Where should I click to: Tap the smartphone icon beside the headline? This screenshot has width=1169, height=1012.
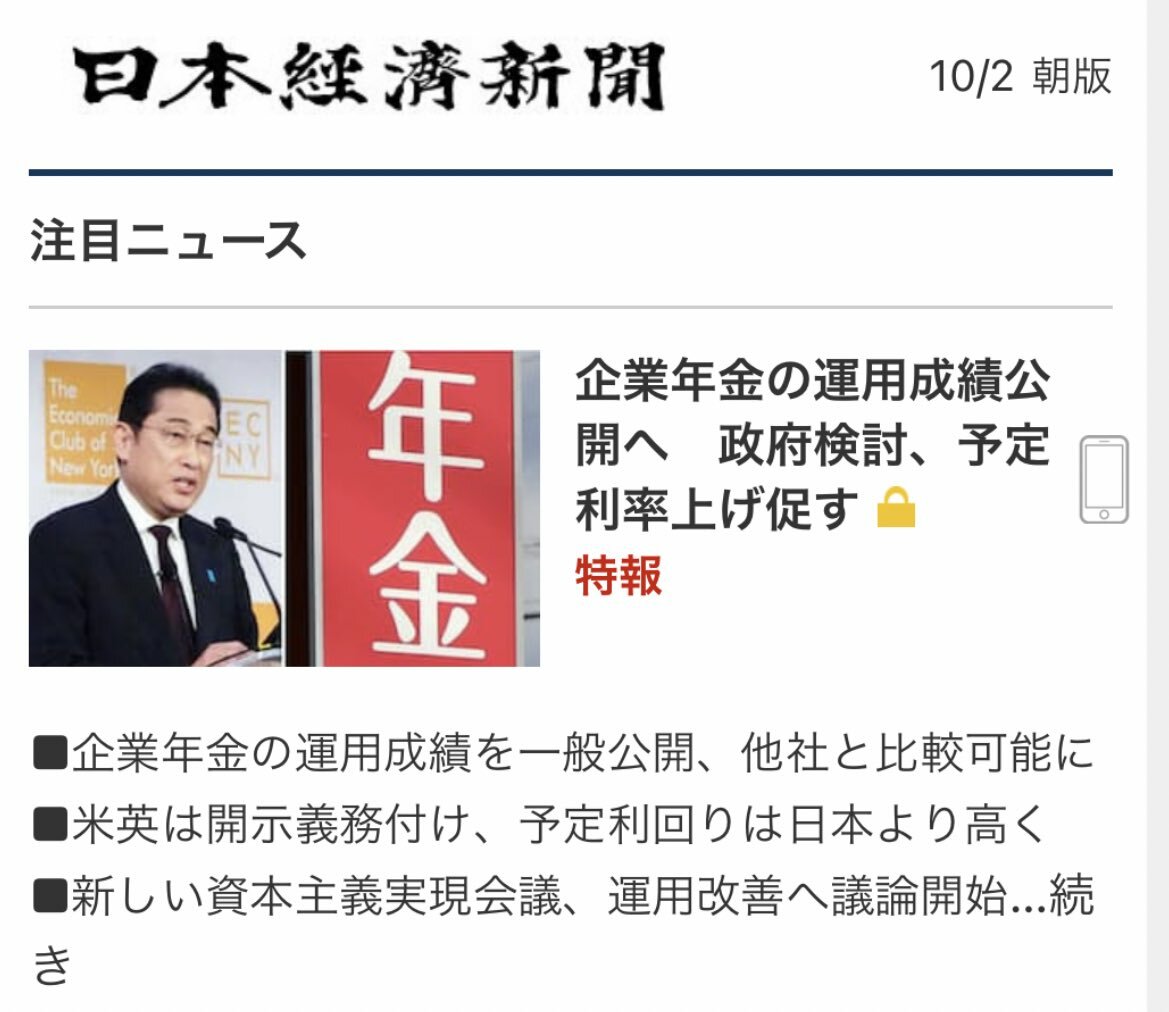click(x=1104, y=480)
